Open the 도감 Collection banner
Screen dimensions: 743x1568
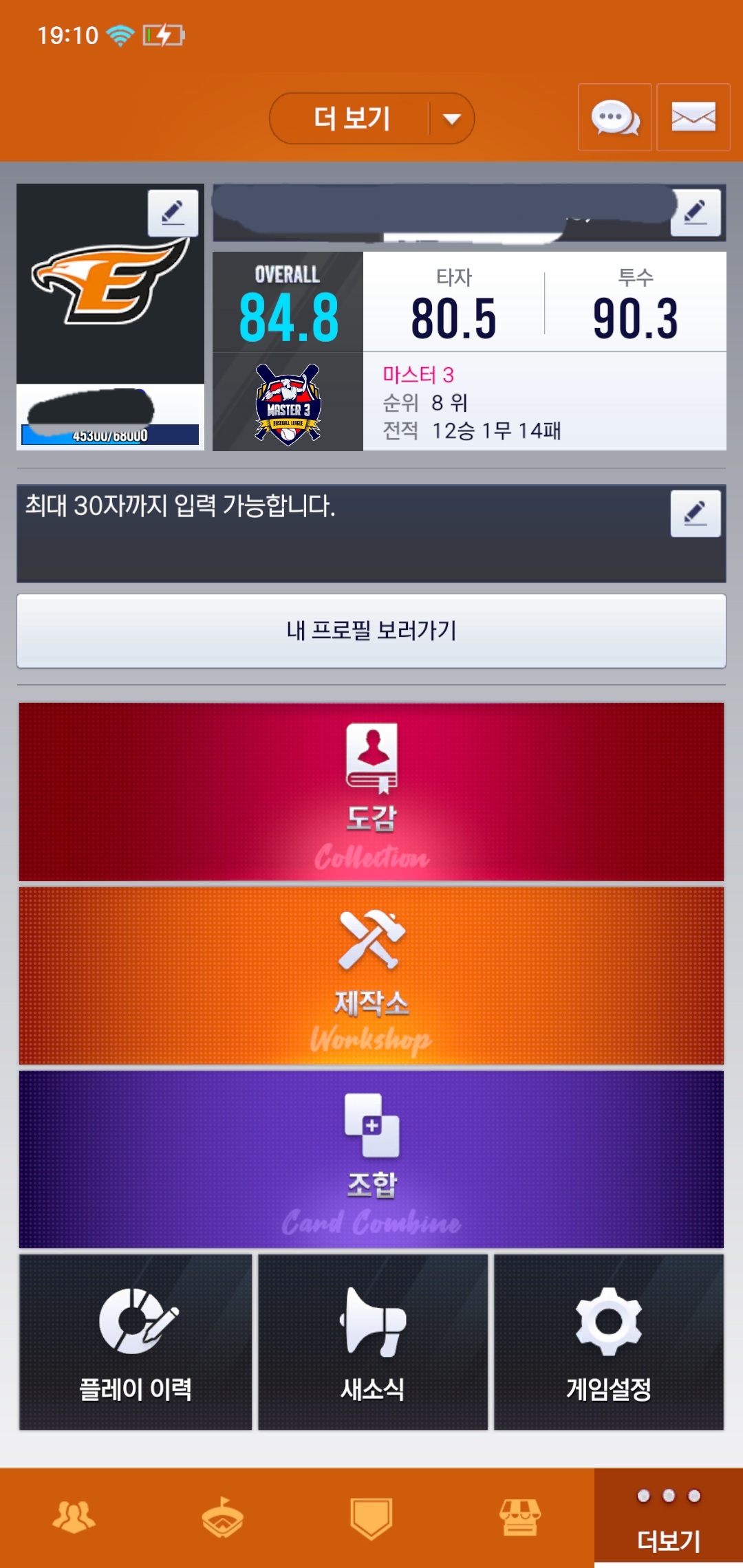point(371,791)
